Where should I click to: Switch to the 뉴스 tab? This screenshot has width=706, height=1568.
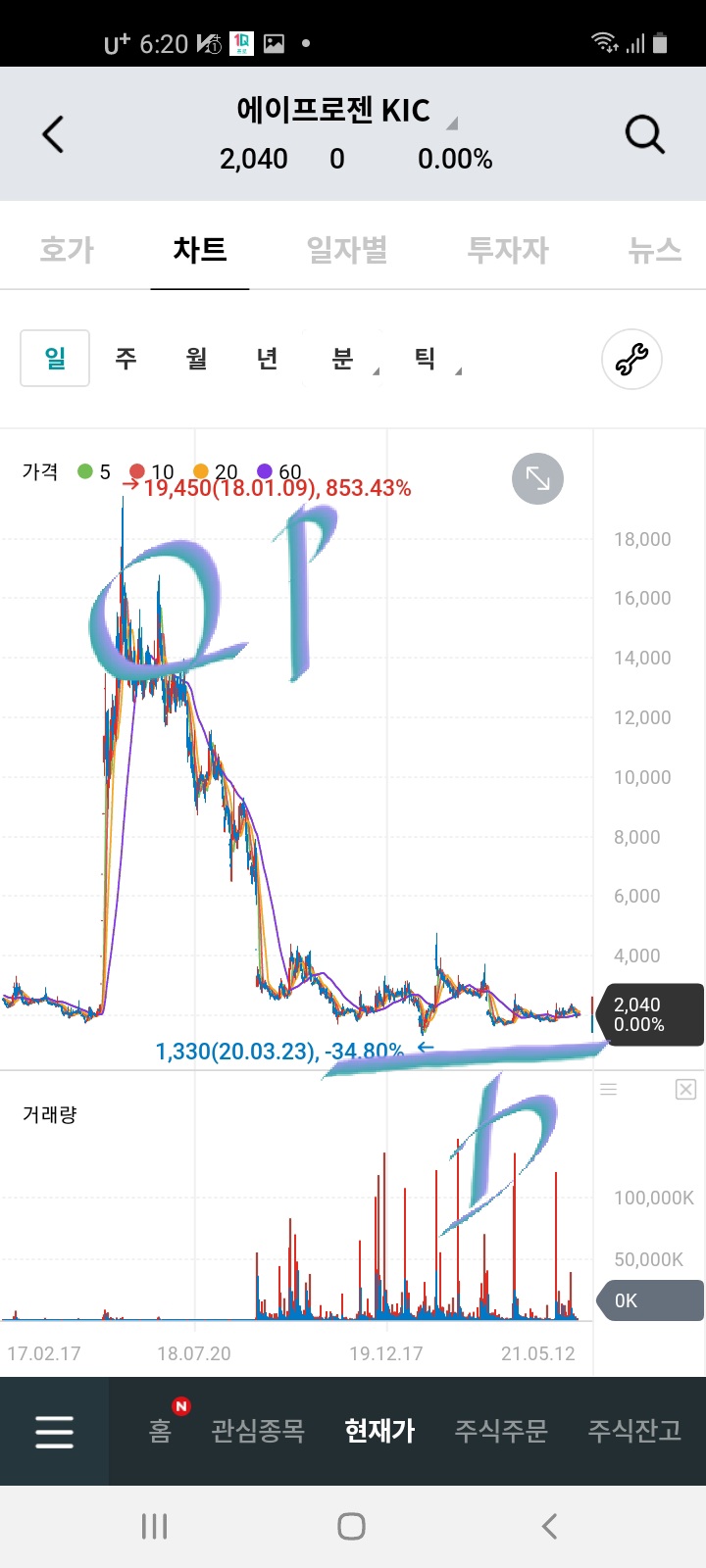tap(654, 250)
